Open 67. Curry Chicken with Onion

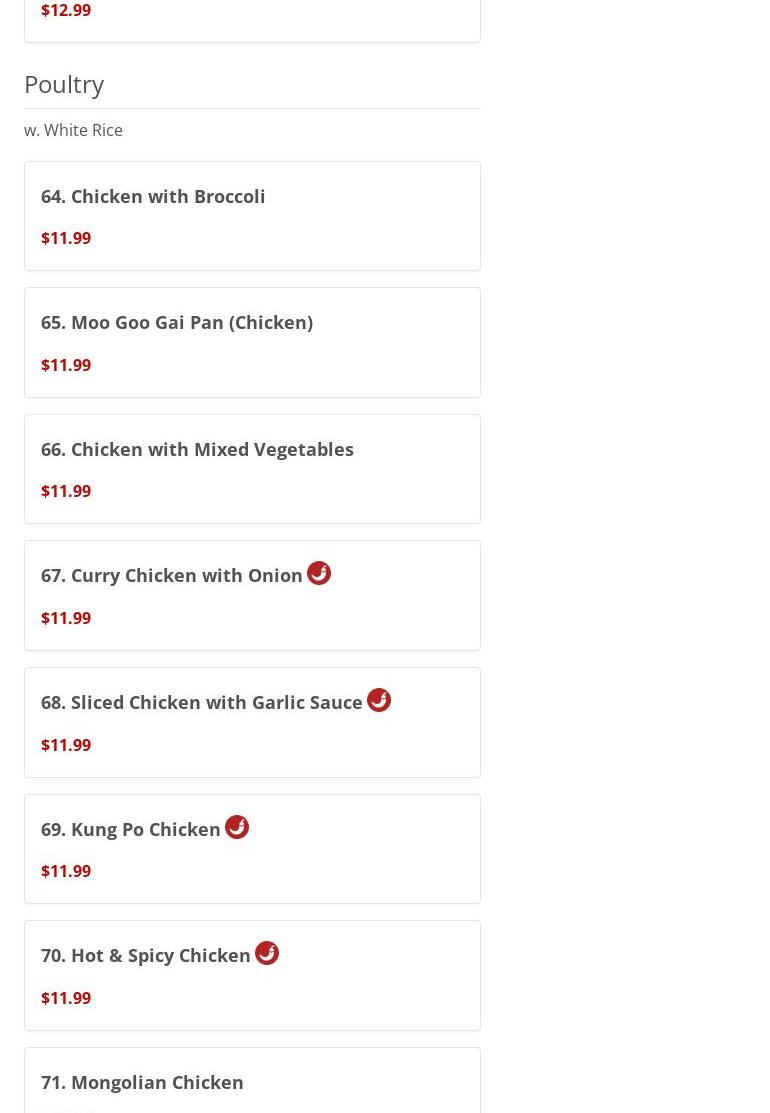pyautogui.click(x=252, y=596)
